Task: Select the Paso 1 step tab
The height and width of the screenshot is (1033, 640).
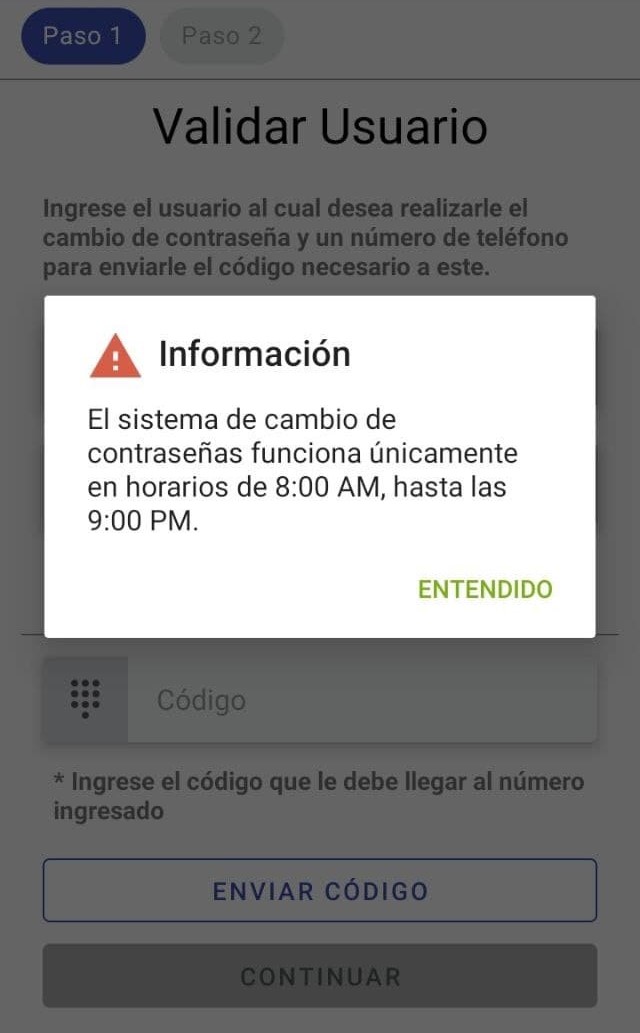Action: point(83,36)
